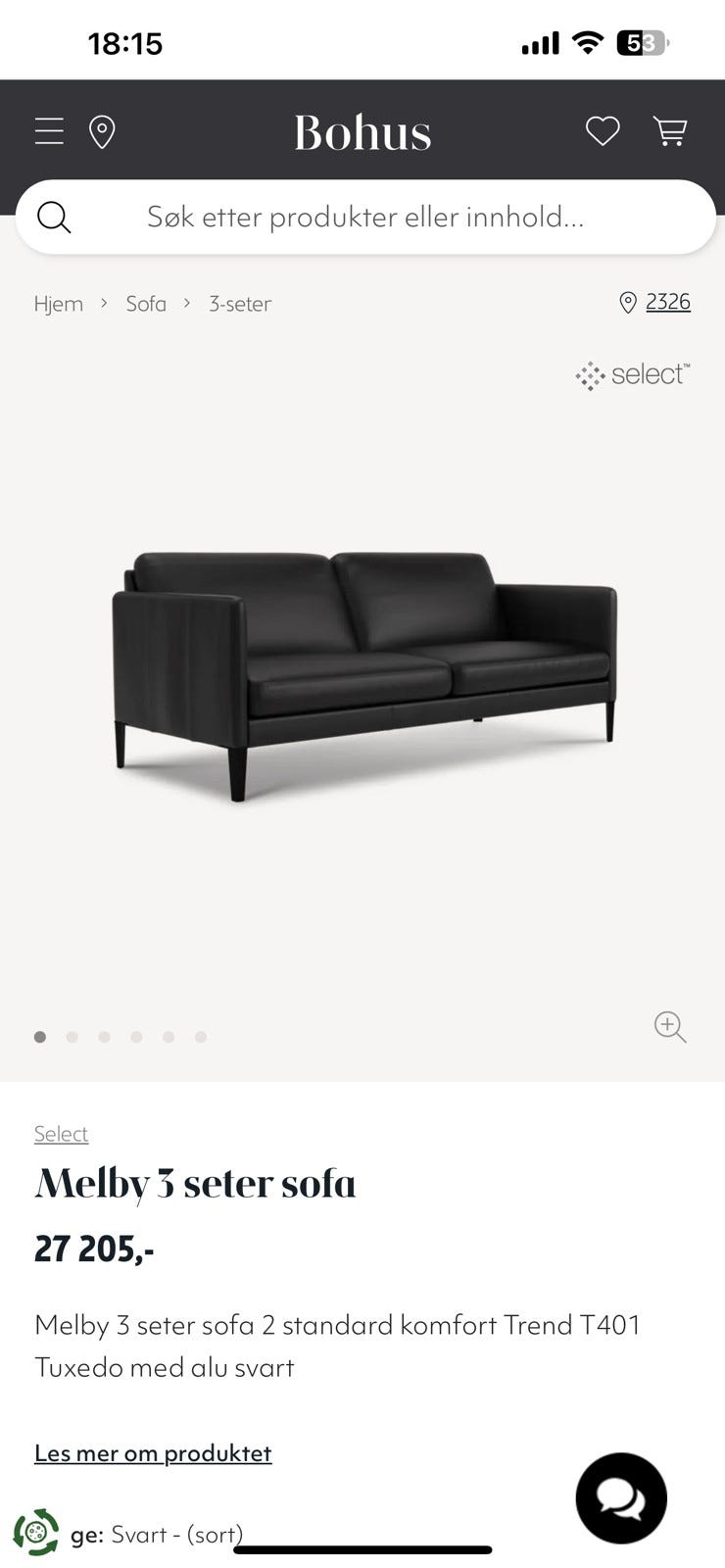
Task: Open the shopping cart
Action: point(670,131)
